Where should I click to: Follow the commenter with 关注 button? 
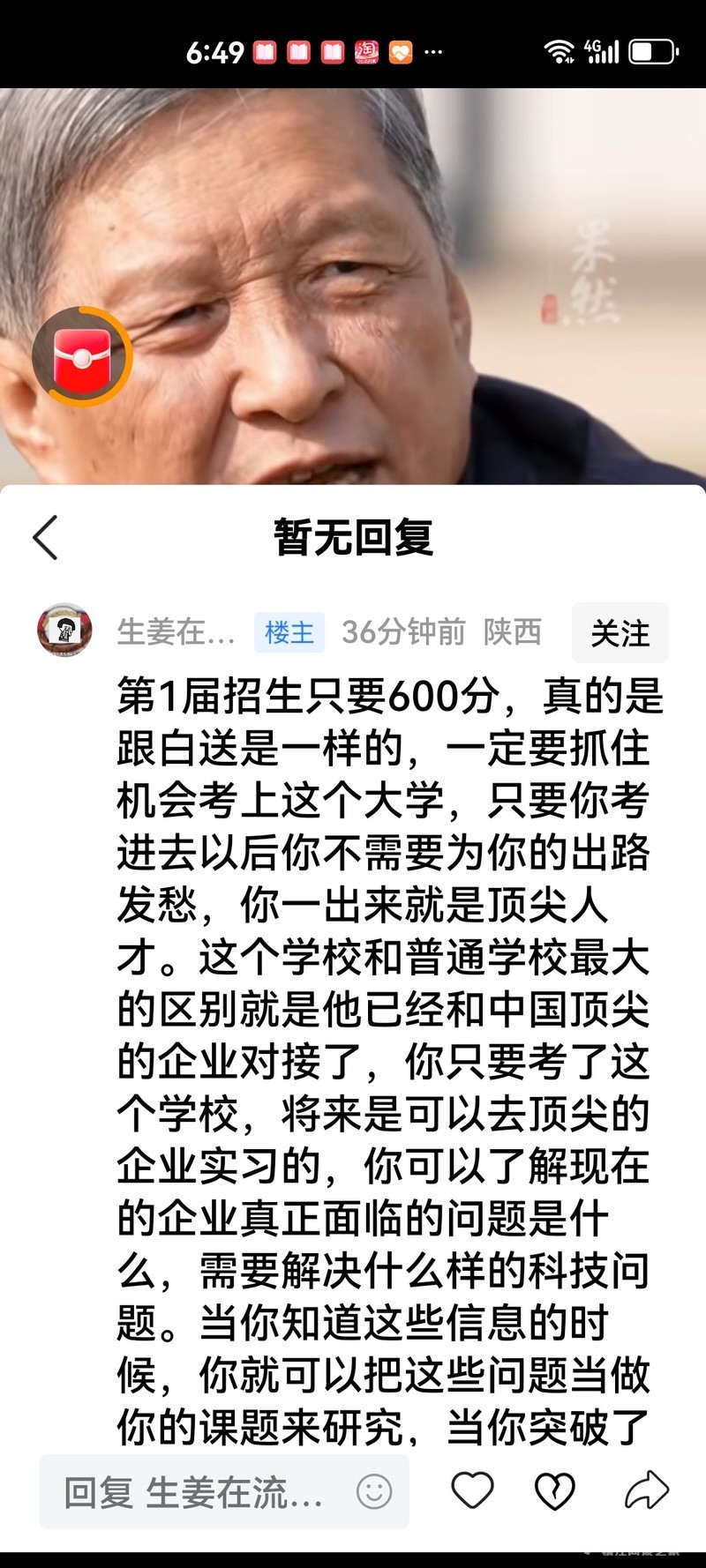(x=620, y=632)
